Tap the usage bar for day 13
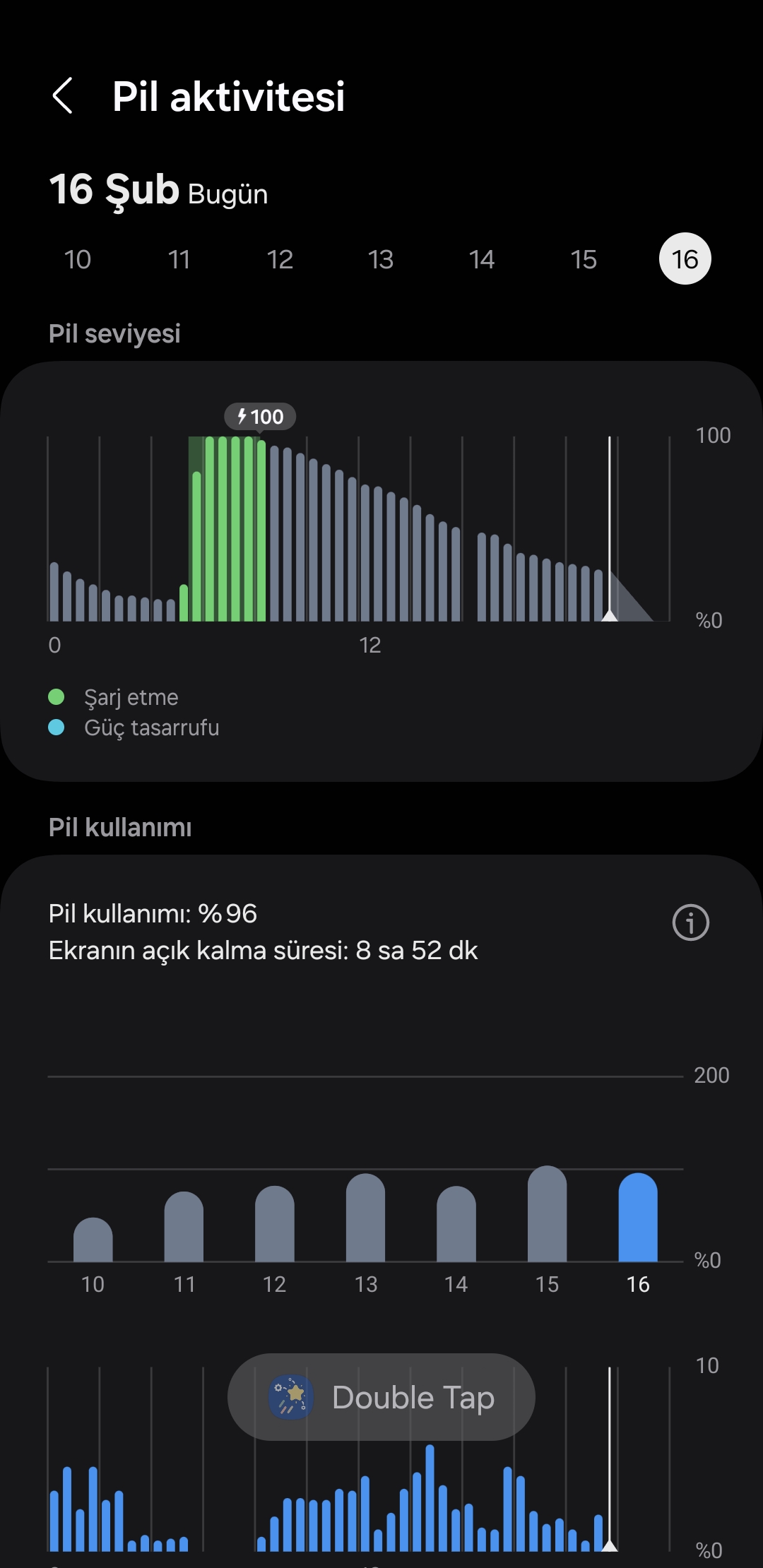The image size is (763, 1568). (x=365, y=1218)
